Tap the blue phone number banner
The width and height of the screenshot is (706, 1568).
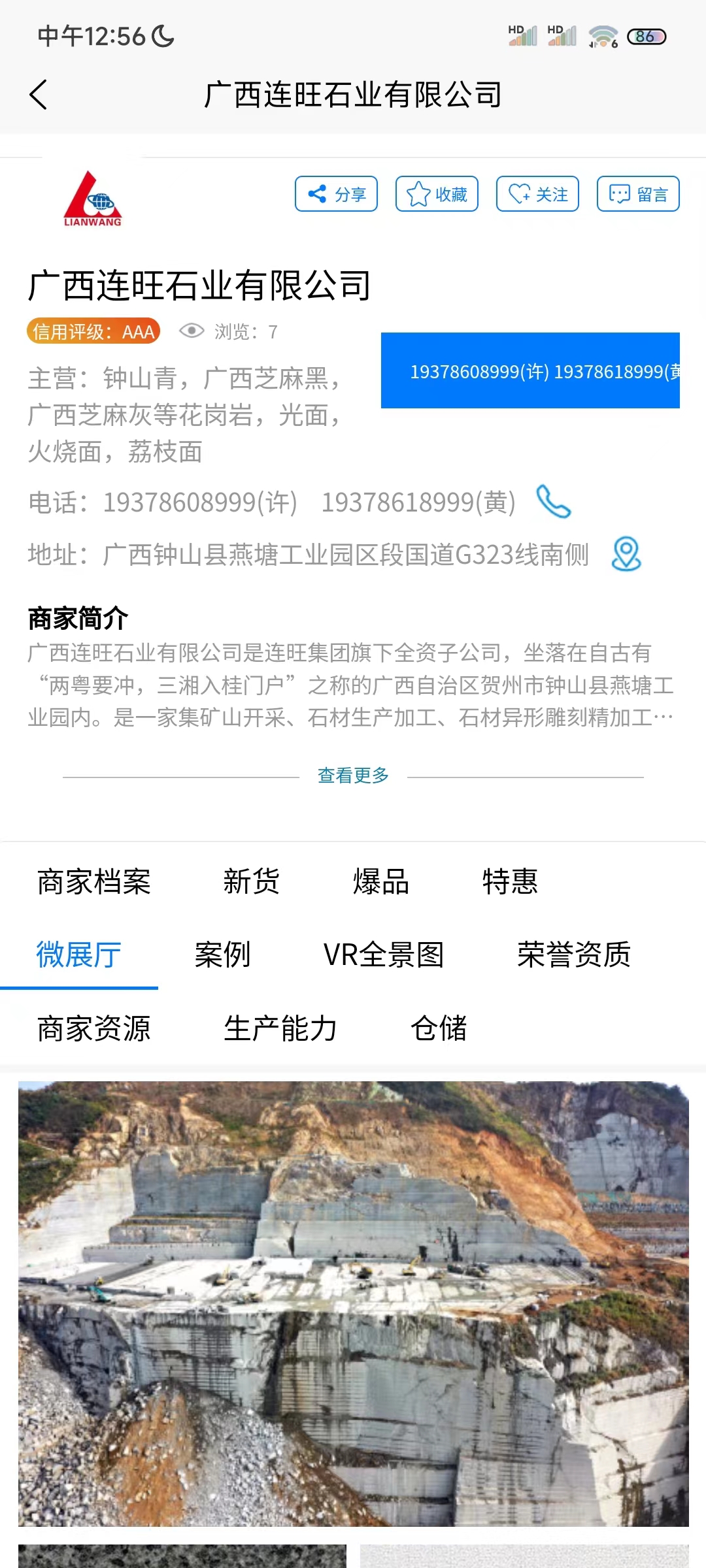[530, 370]
